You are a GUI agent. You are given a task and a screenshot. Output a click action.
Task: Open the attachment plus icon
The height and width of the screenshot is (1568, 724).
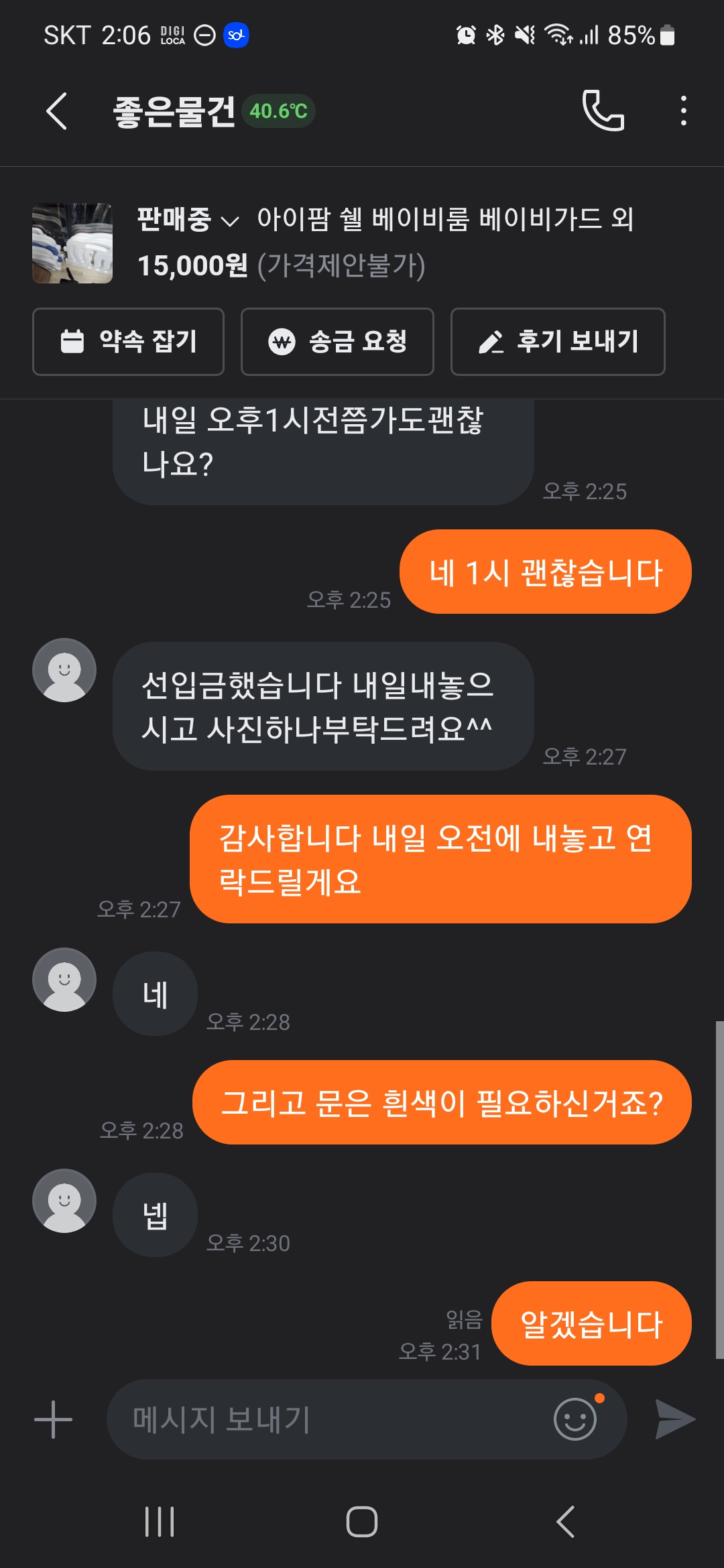tap(53, 1419)
